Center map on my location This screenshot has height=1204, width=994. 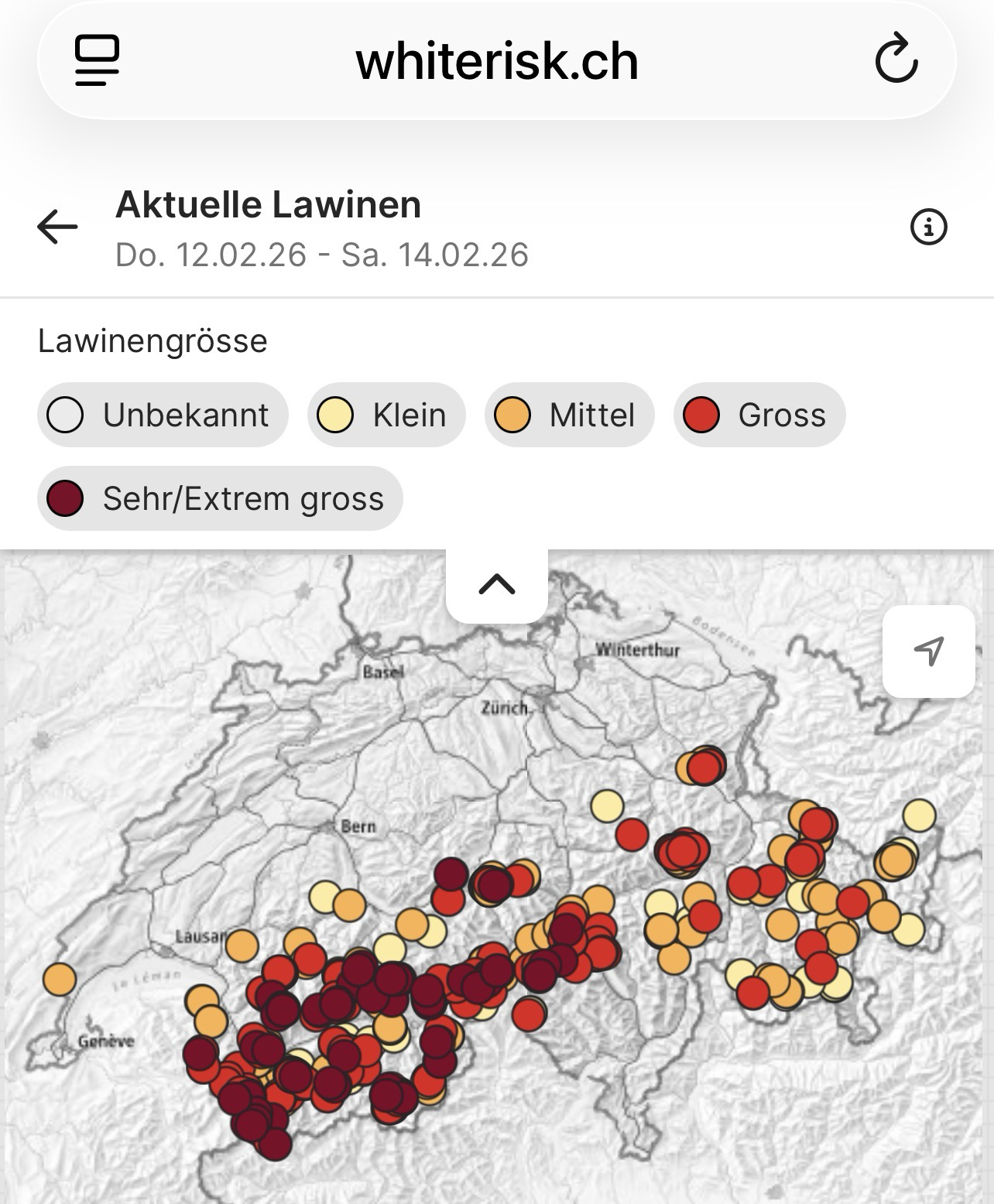tap(928, 651)
